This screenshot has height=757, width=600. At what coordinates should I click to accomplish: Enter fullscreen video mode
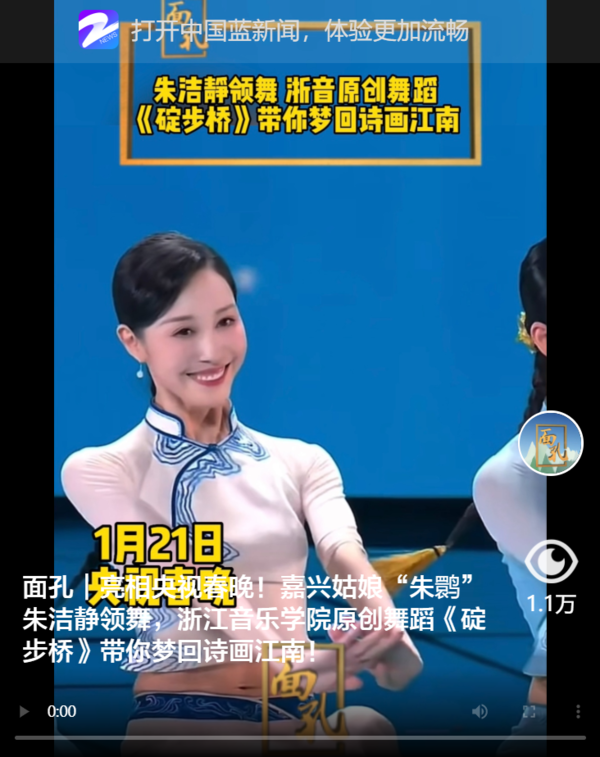click(529, 711)
